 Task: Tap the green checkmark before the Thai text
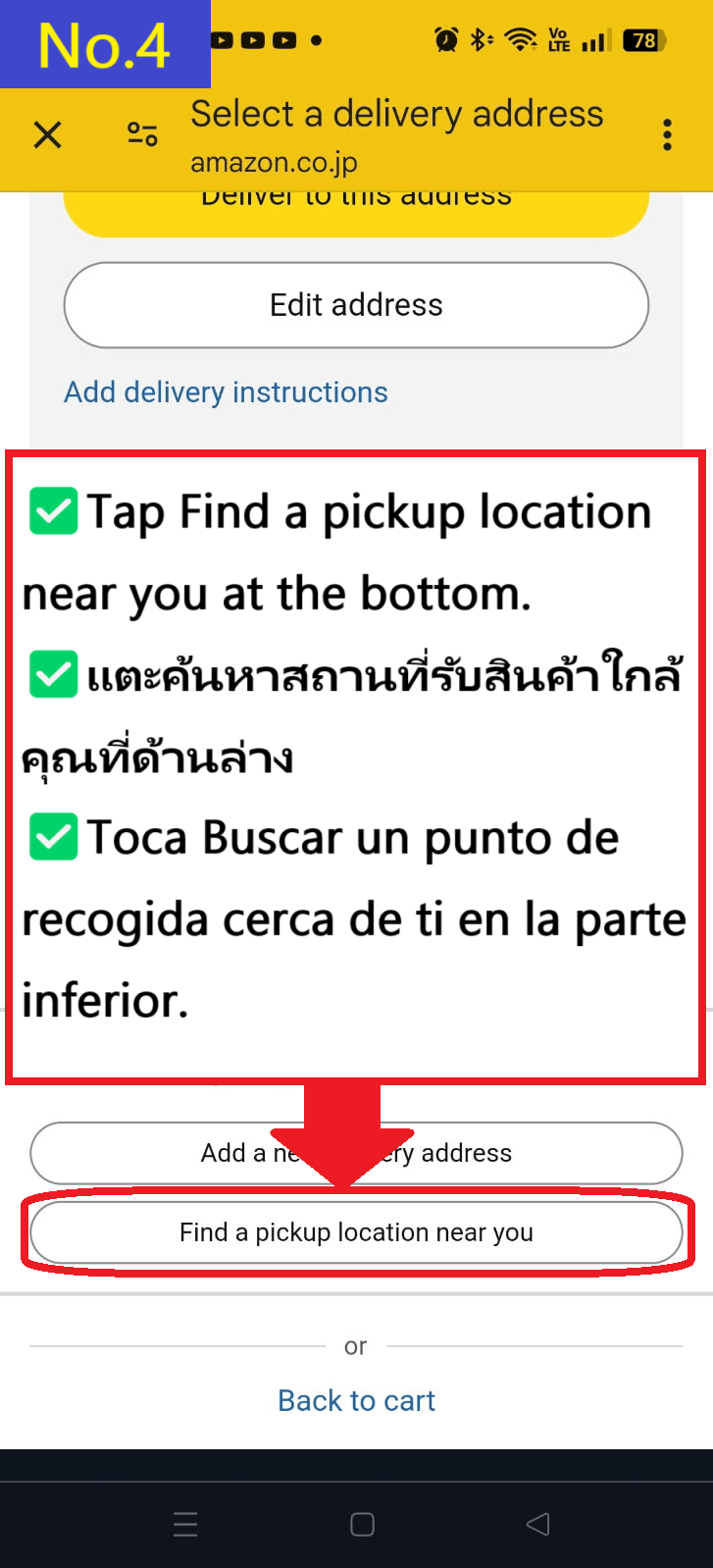[x=52, y=674]
